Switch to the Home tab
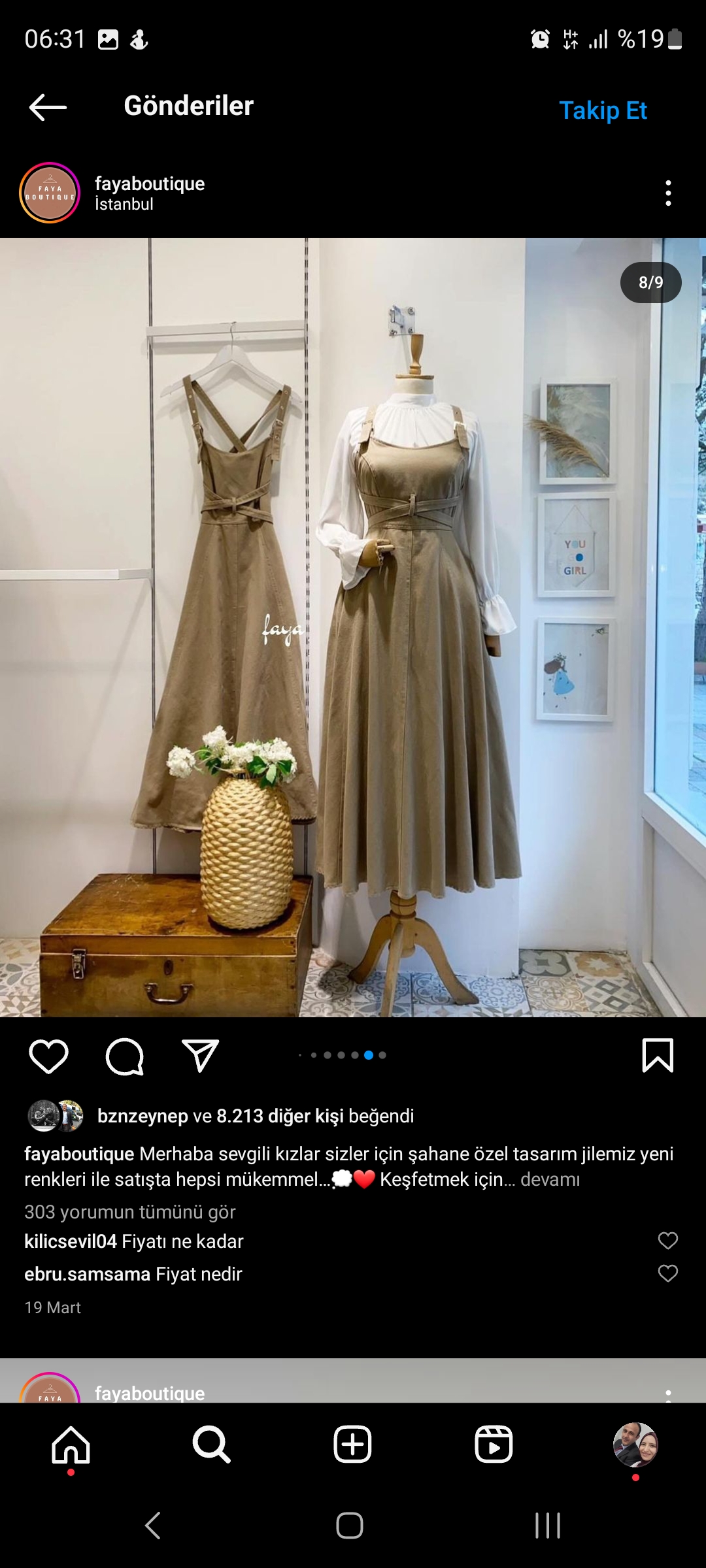The image size is (706, 1568). tap(71, 1445)
